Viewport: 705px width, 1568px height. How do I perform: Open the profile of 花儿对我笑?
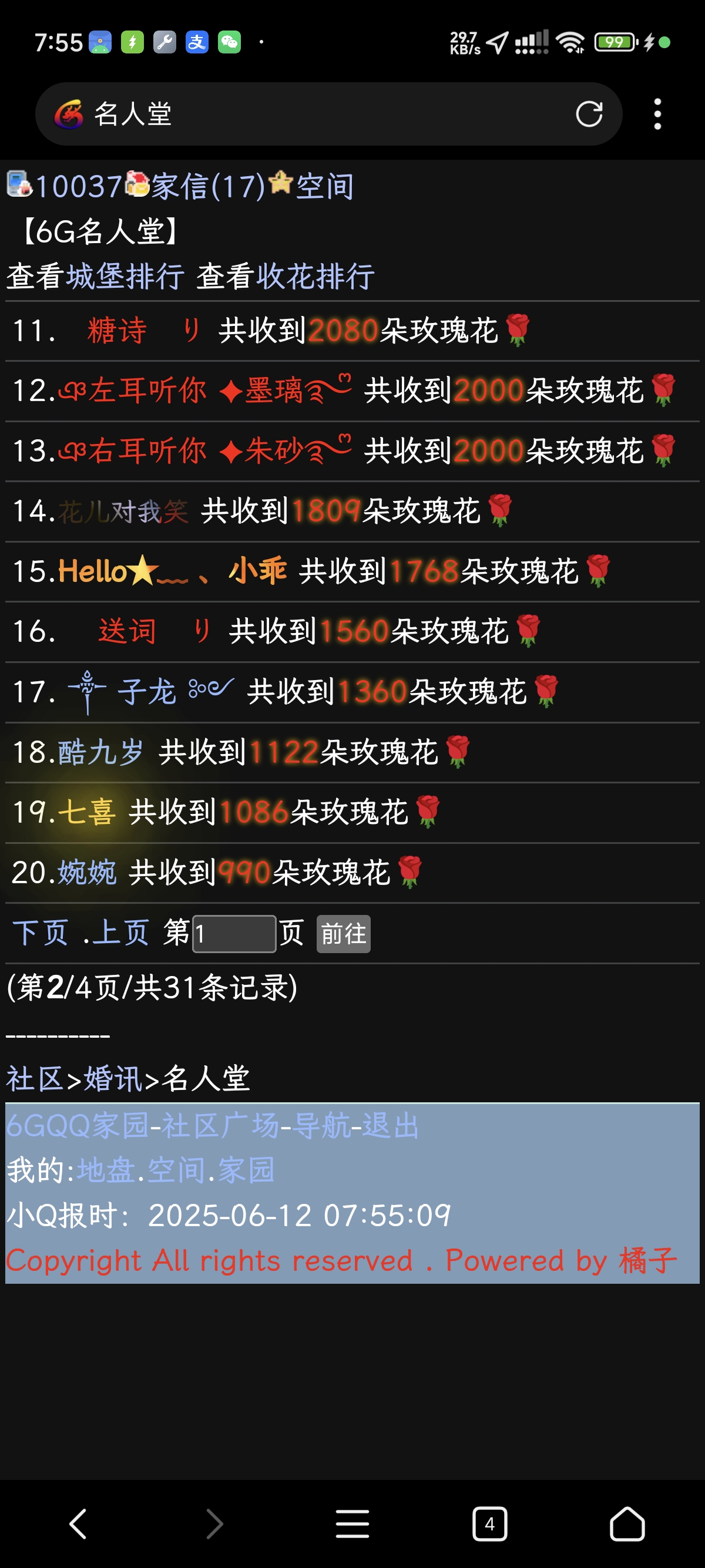point(123,511)
